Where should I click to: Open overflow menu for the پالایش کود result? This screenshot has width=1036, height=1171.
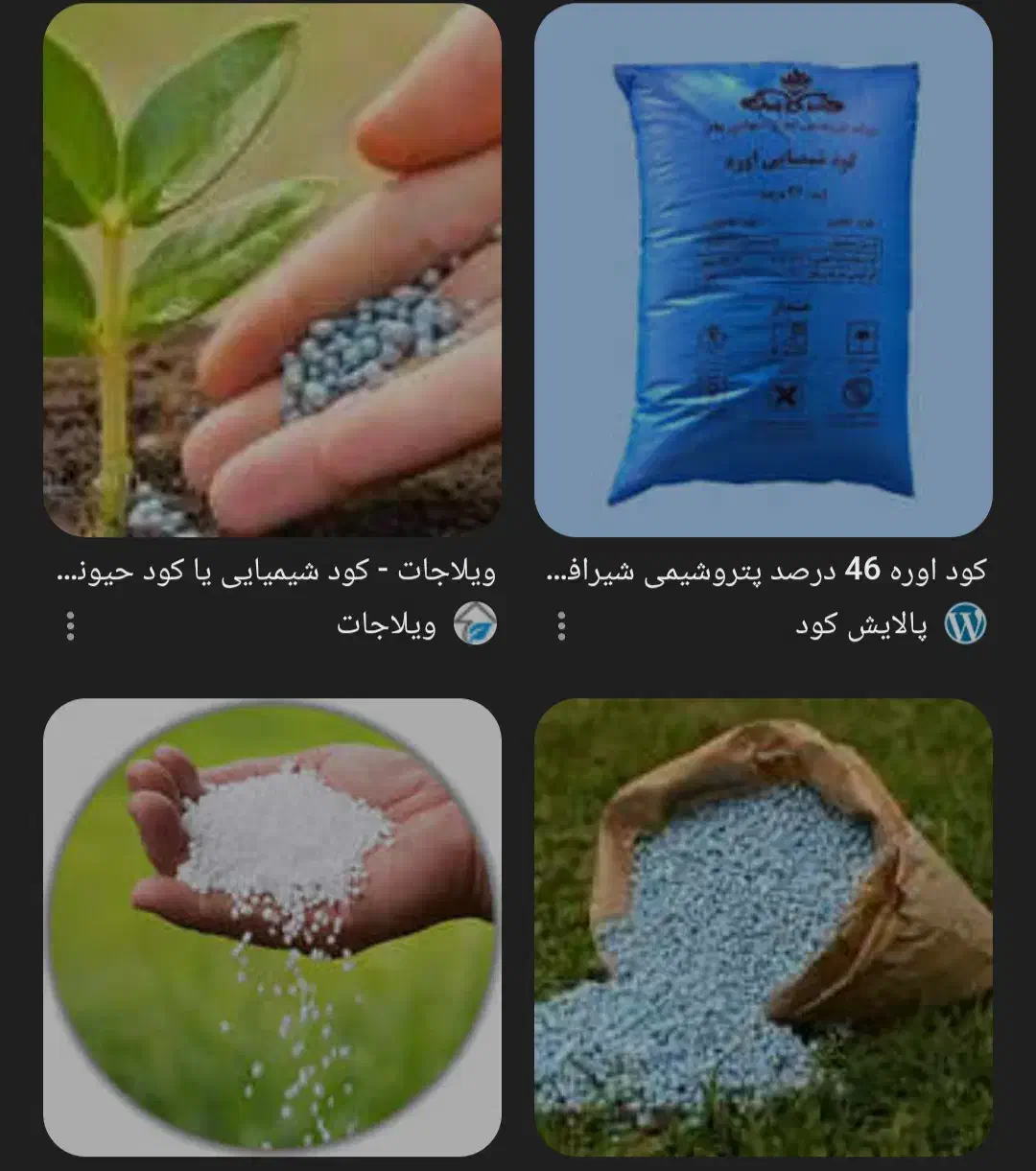pyautogui.click(x=561, y=626)
